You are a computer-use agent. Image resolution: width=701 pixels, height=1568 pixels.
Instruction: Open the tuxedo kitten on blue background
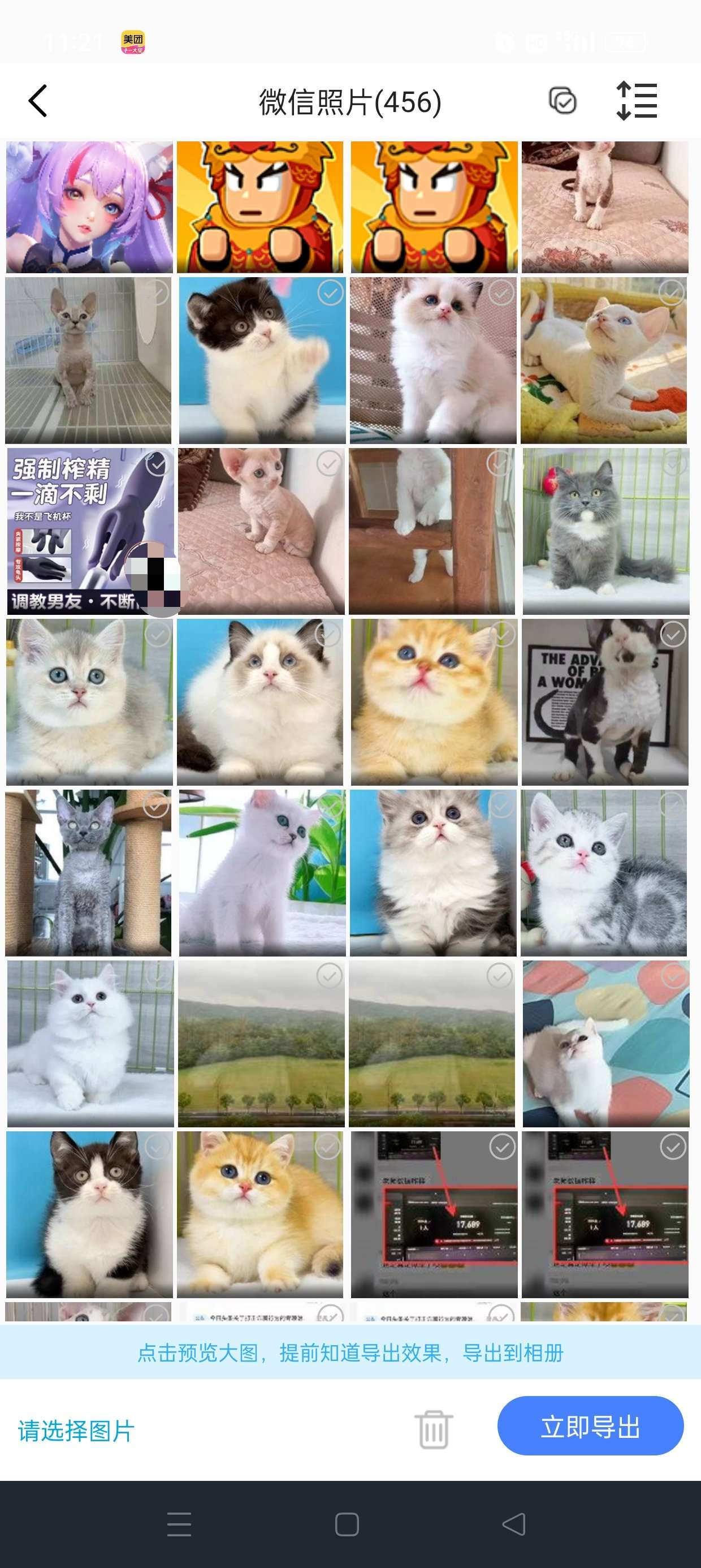(89, 1214)
